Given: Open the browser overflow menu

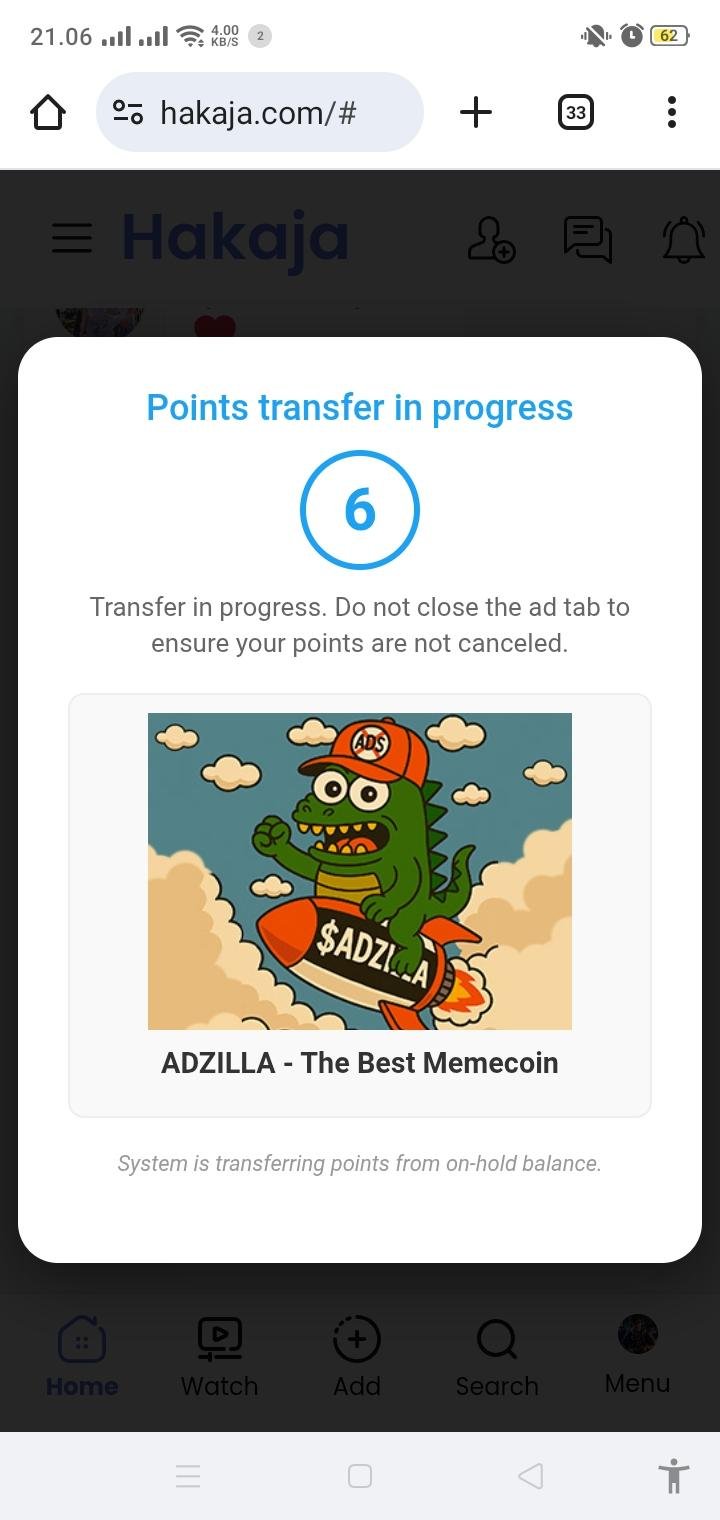Looking at the screenshot, I should tap(671, 112).
